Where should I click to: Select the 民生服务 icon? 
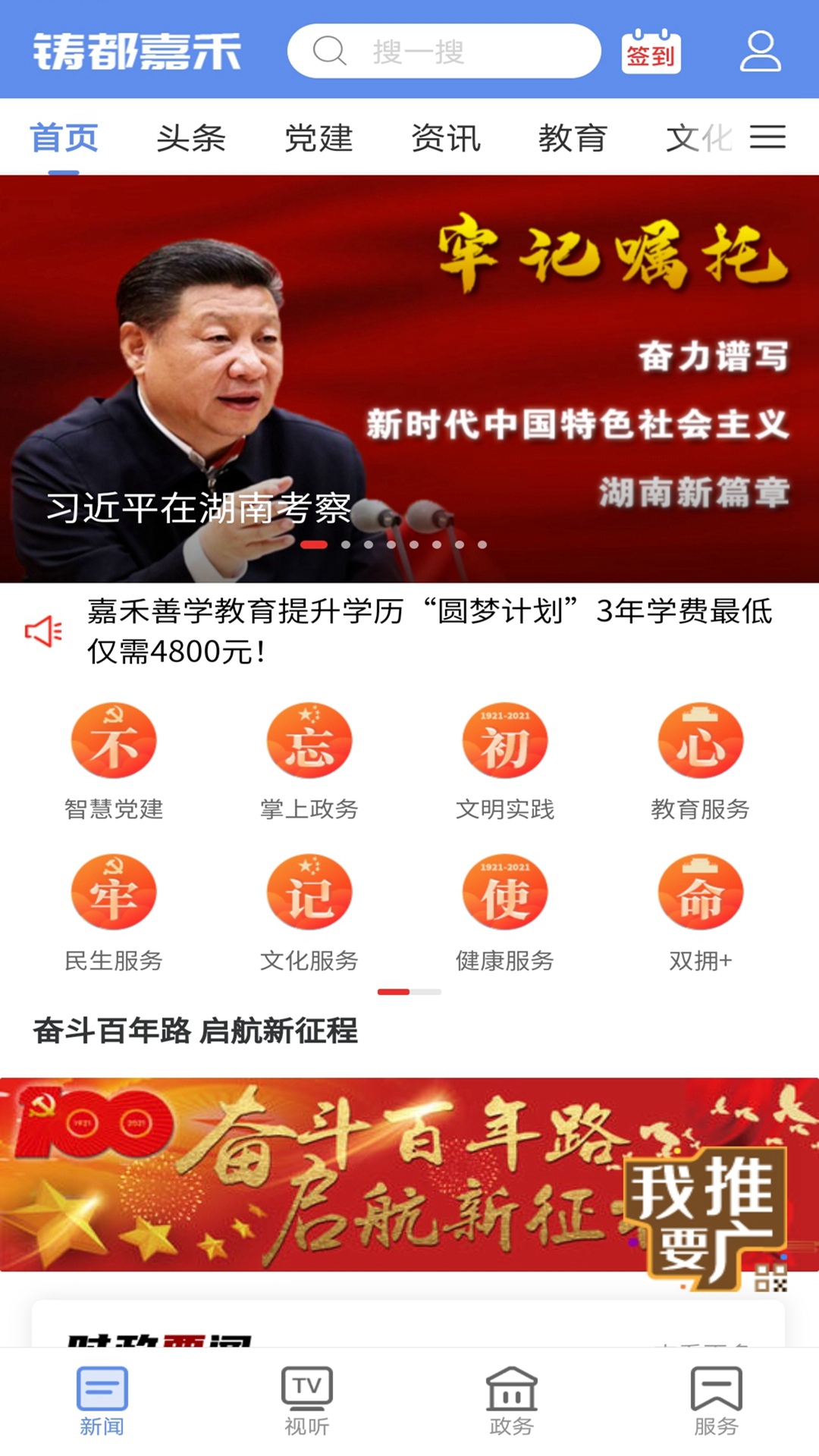(x=112, y=892)
